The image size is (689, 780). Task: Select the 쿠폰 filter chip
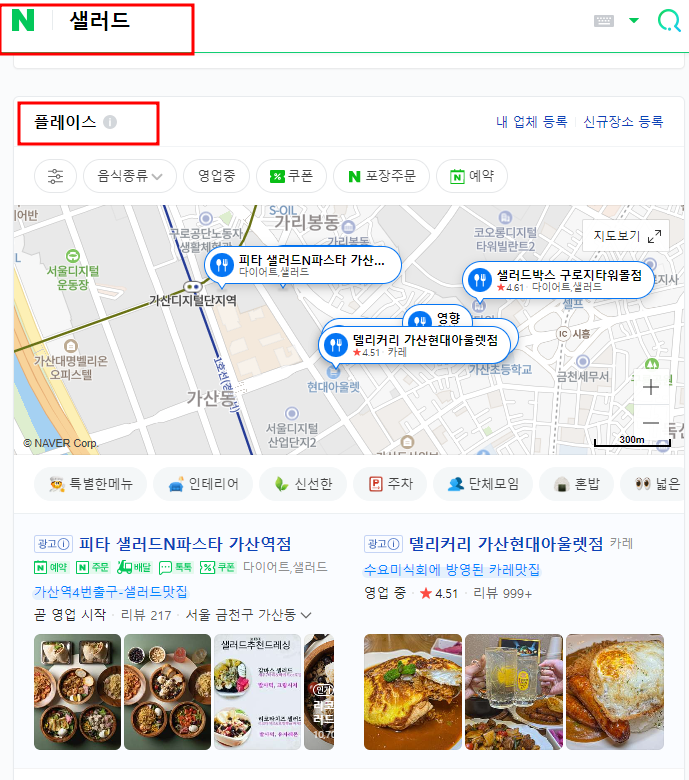tap(290, 176)
